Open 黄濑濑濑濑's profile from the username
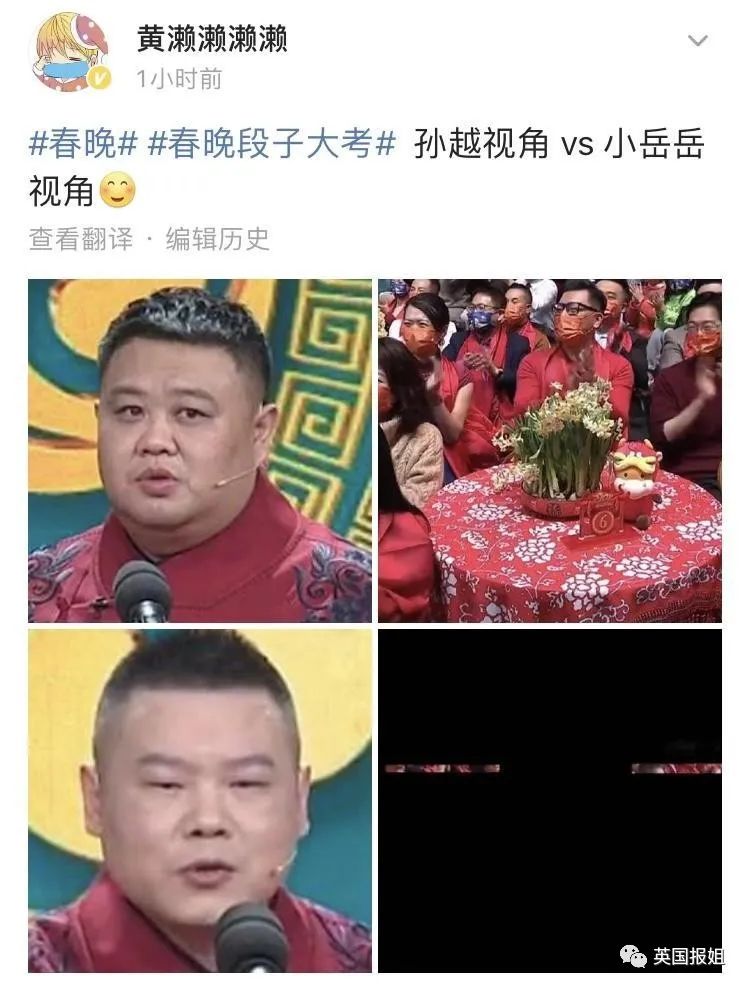The height and width of the screenshot is (990, 750). [212, 39]
